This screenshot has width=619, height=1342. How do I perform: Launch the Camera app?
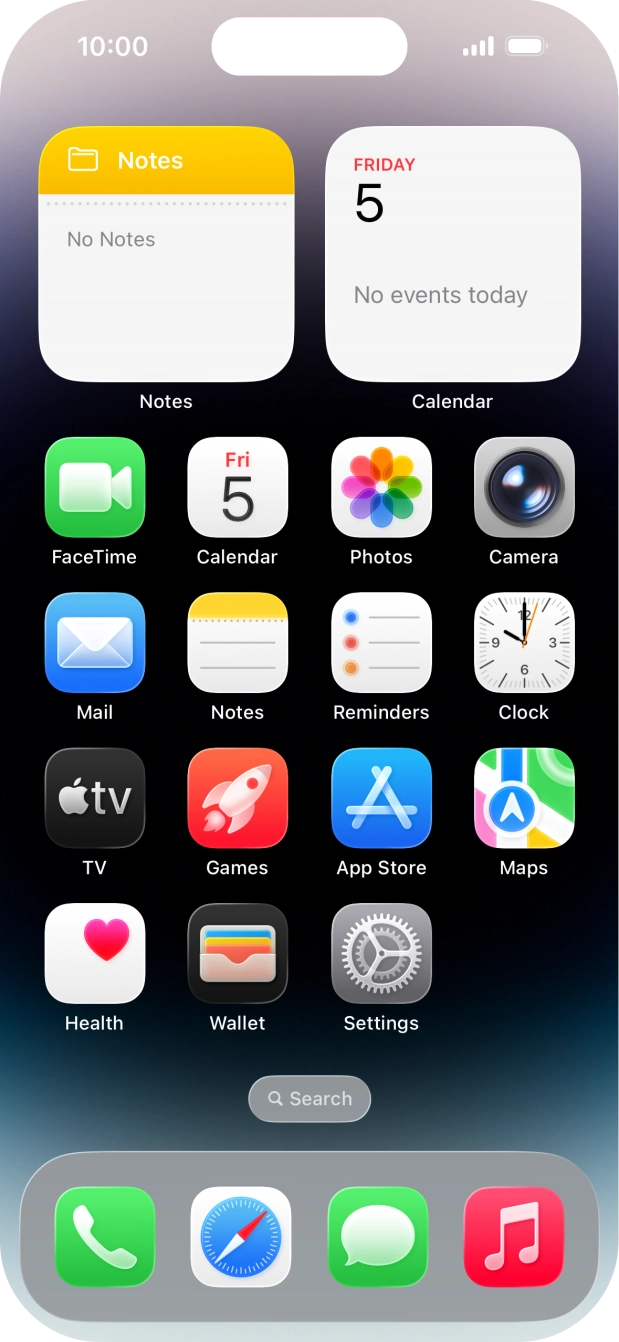click(524, 487)
